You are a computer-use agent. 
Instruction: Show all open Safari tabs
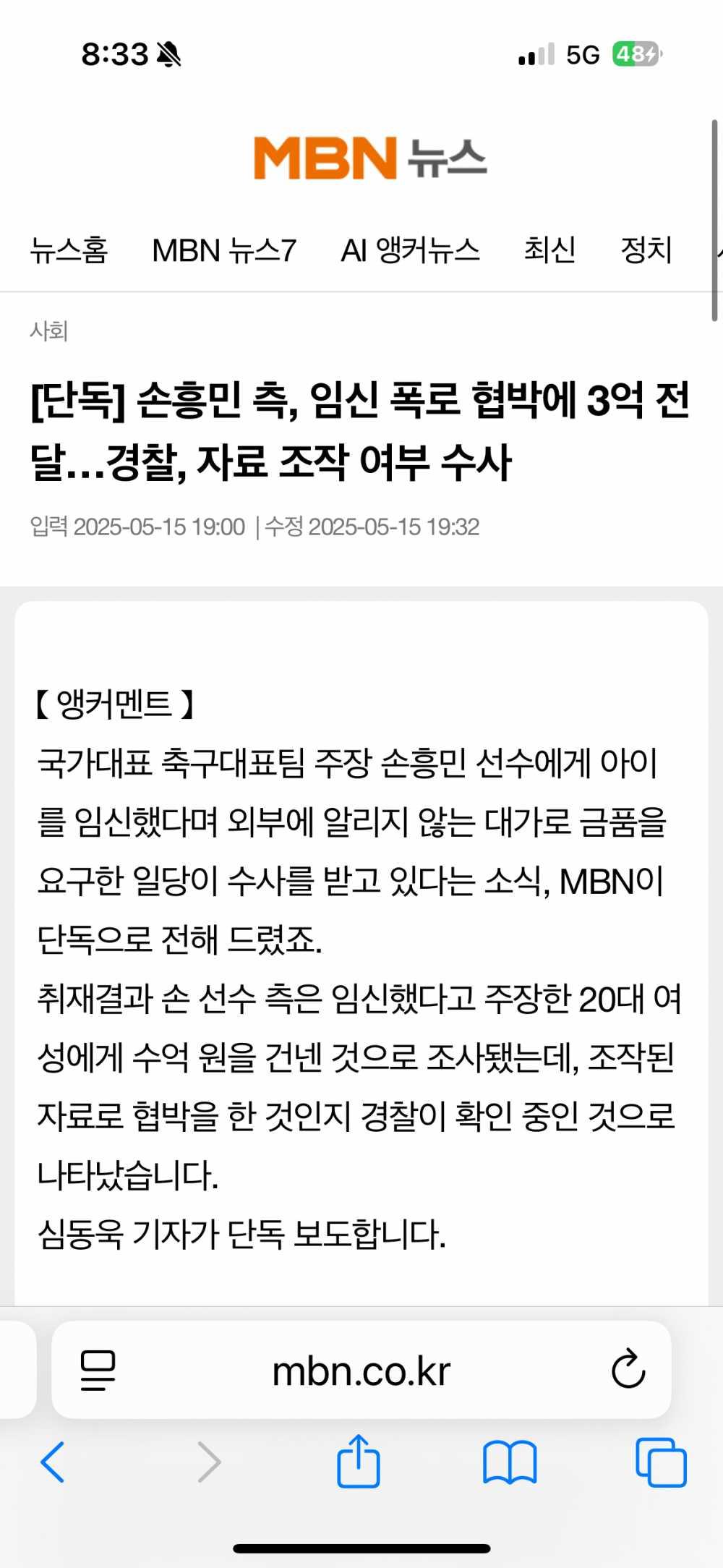(x=661, y=1462)
